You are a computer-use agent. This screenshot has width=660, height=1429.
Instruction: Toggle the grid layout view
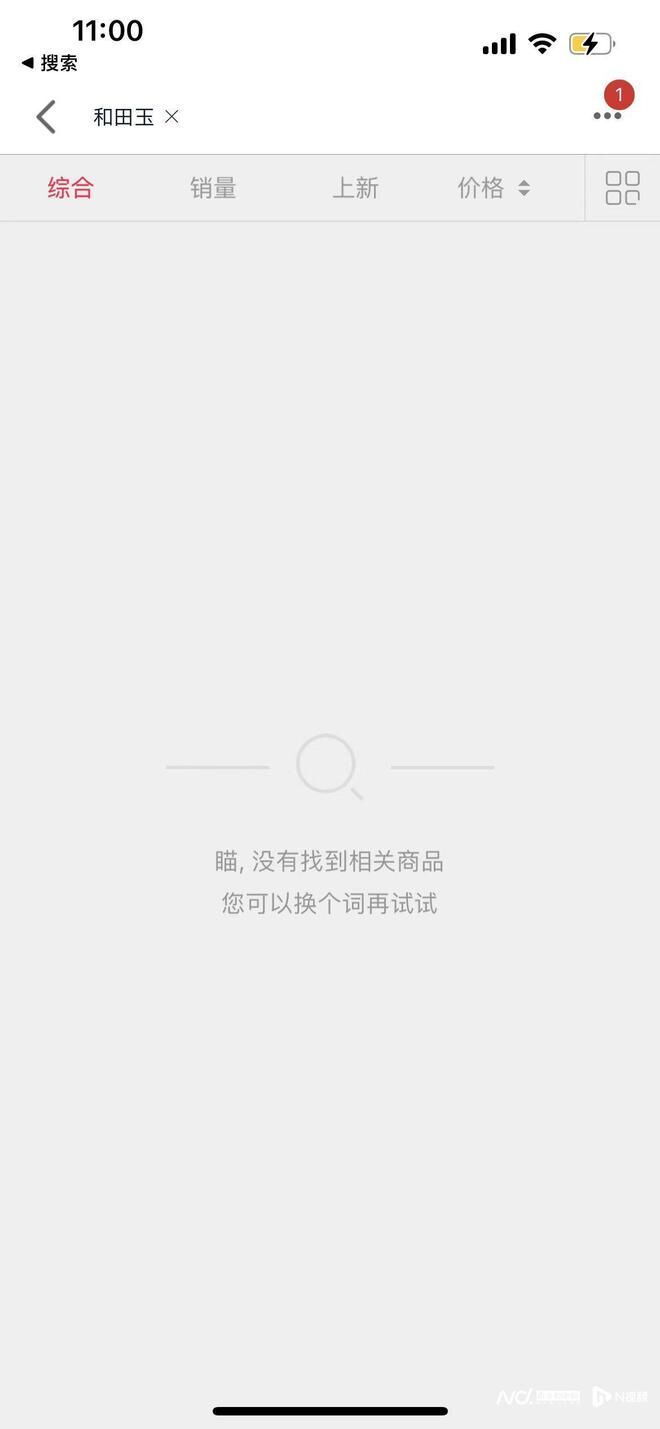tap(622, 188)
